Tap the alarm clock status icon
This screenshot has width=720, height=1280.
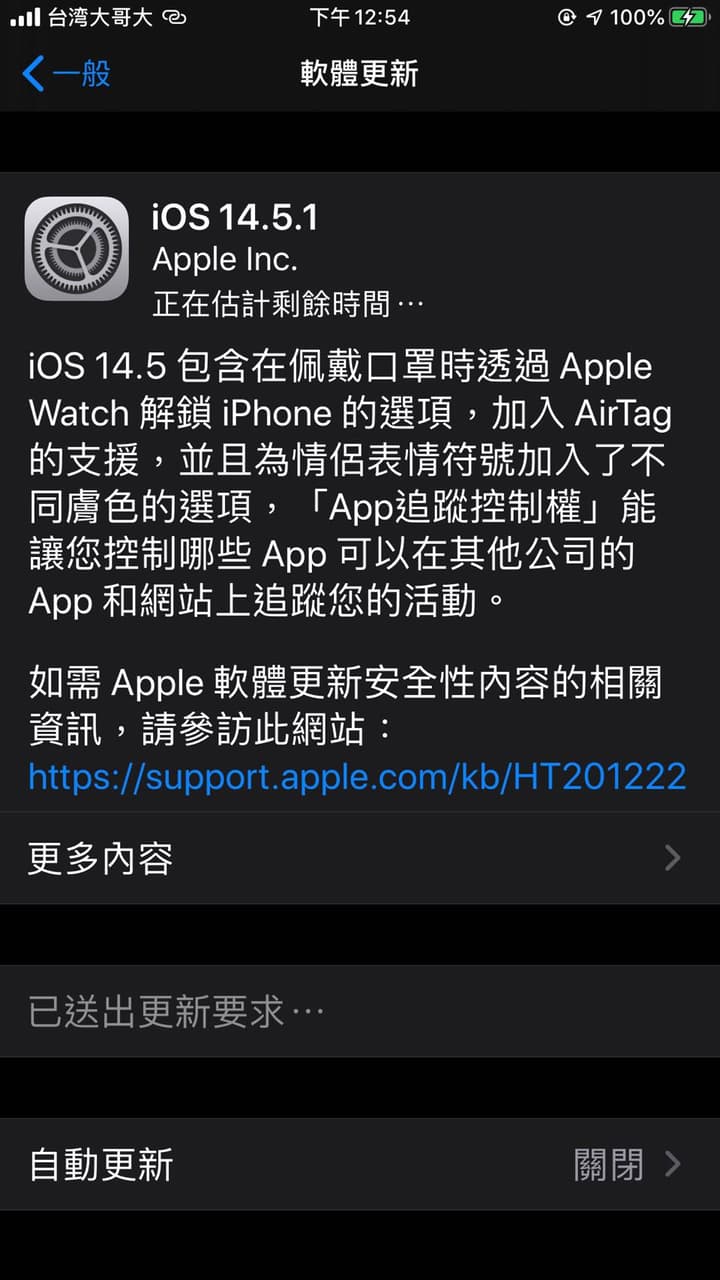pos(566,16)
